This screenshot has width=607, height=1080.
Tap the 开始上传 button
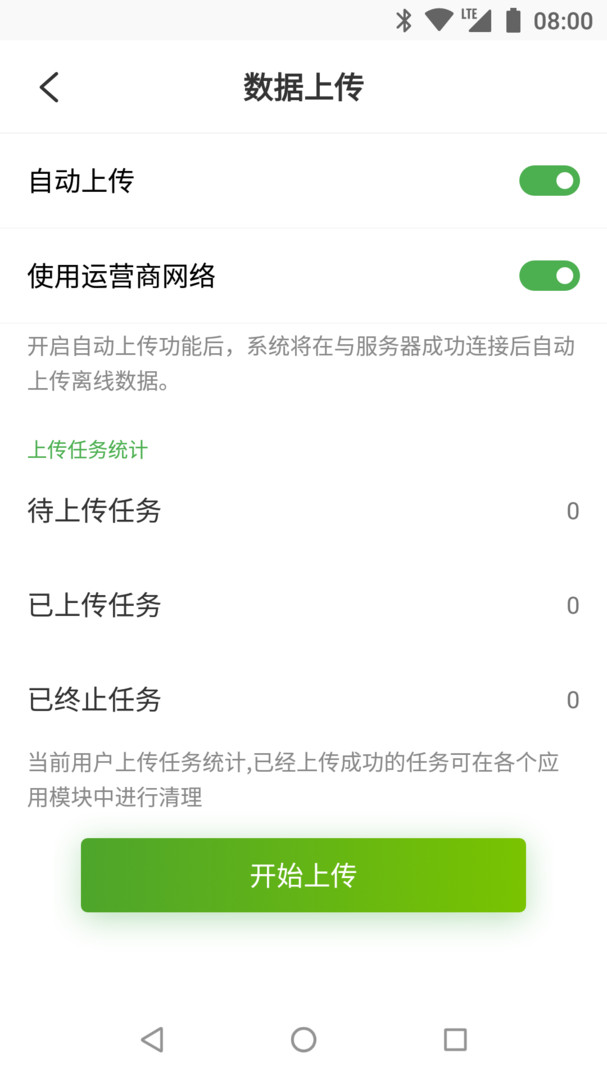[303, 875]
